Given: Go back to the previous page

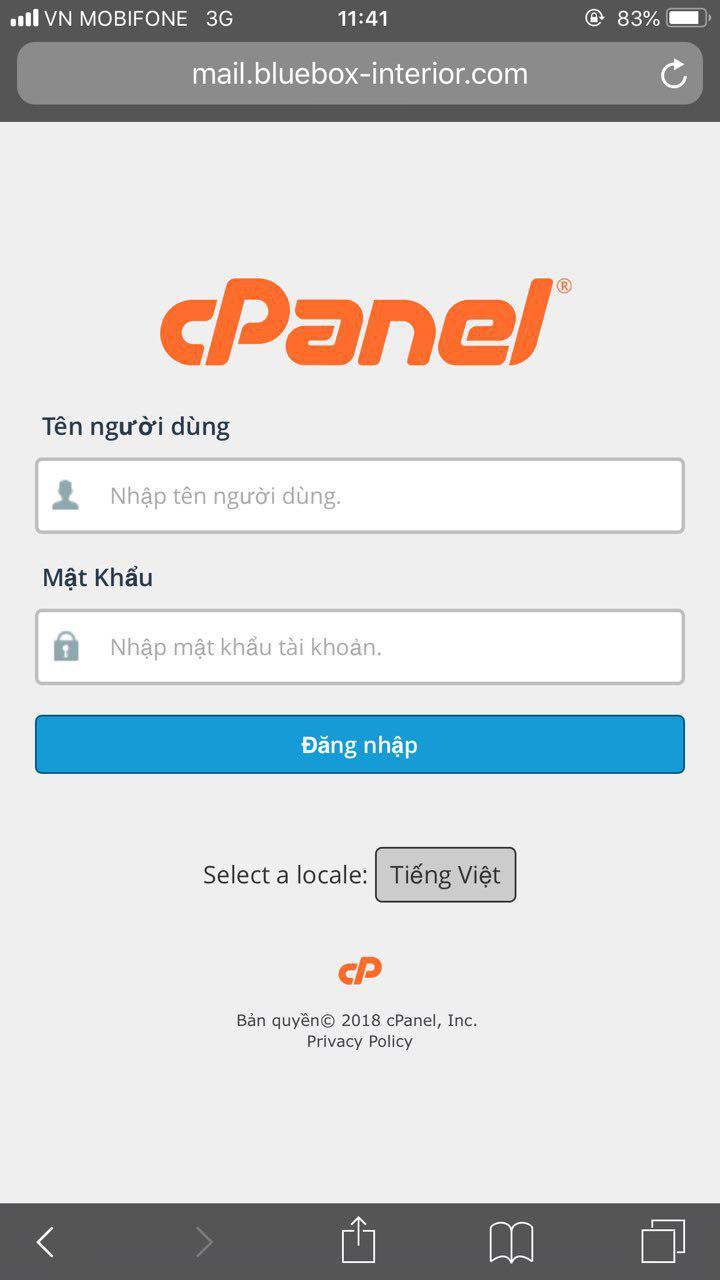Looking at the screenshot, I should 45,1242.
